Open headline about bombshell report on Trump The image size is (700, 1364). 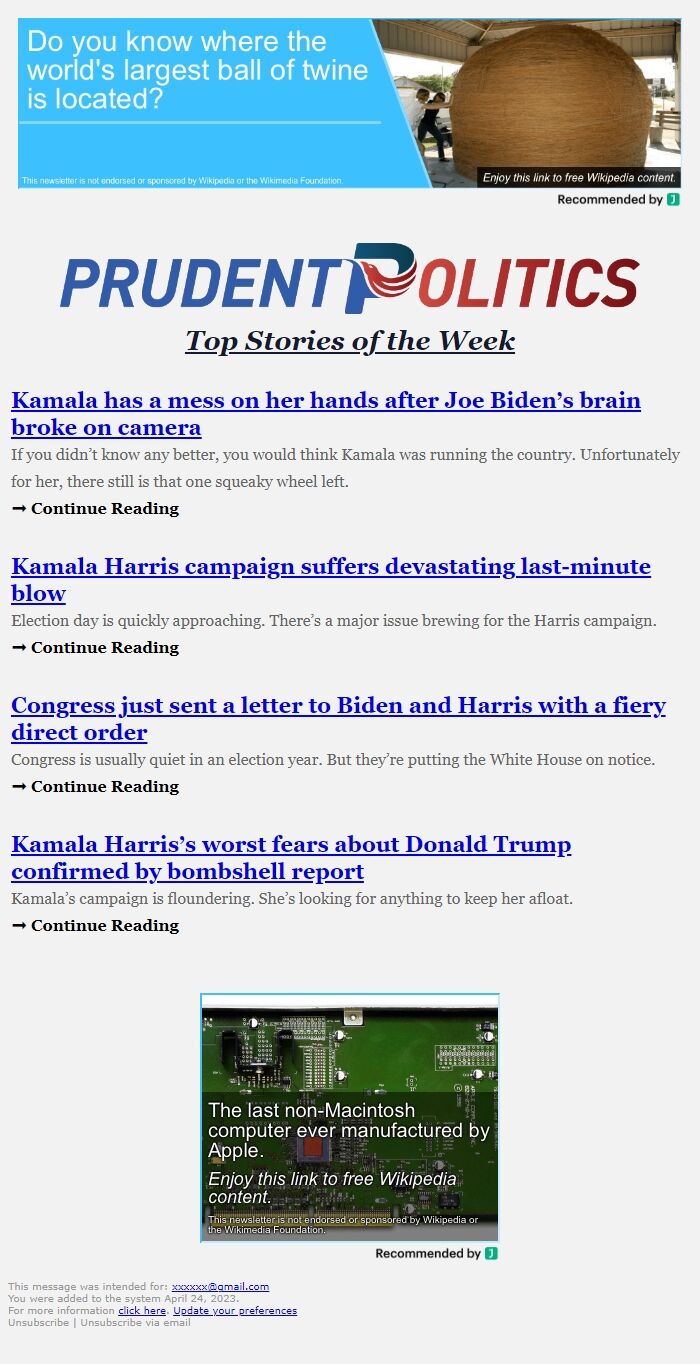[x=291, y=858]
